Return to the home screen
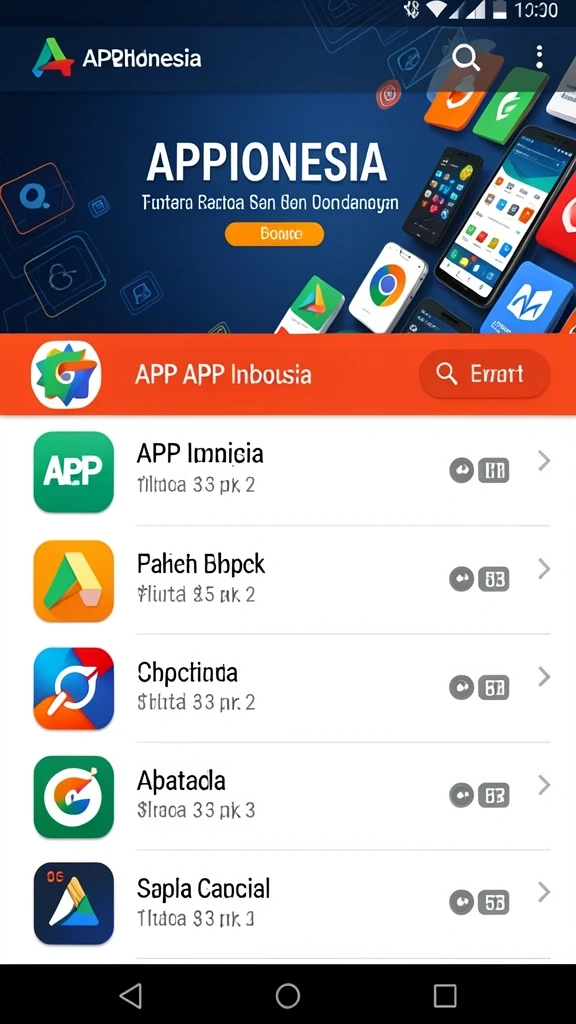Viewport: 576px width, 1024px height. [288, 996]
